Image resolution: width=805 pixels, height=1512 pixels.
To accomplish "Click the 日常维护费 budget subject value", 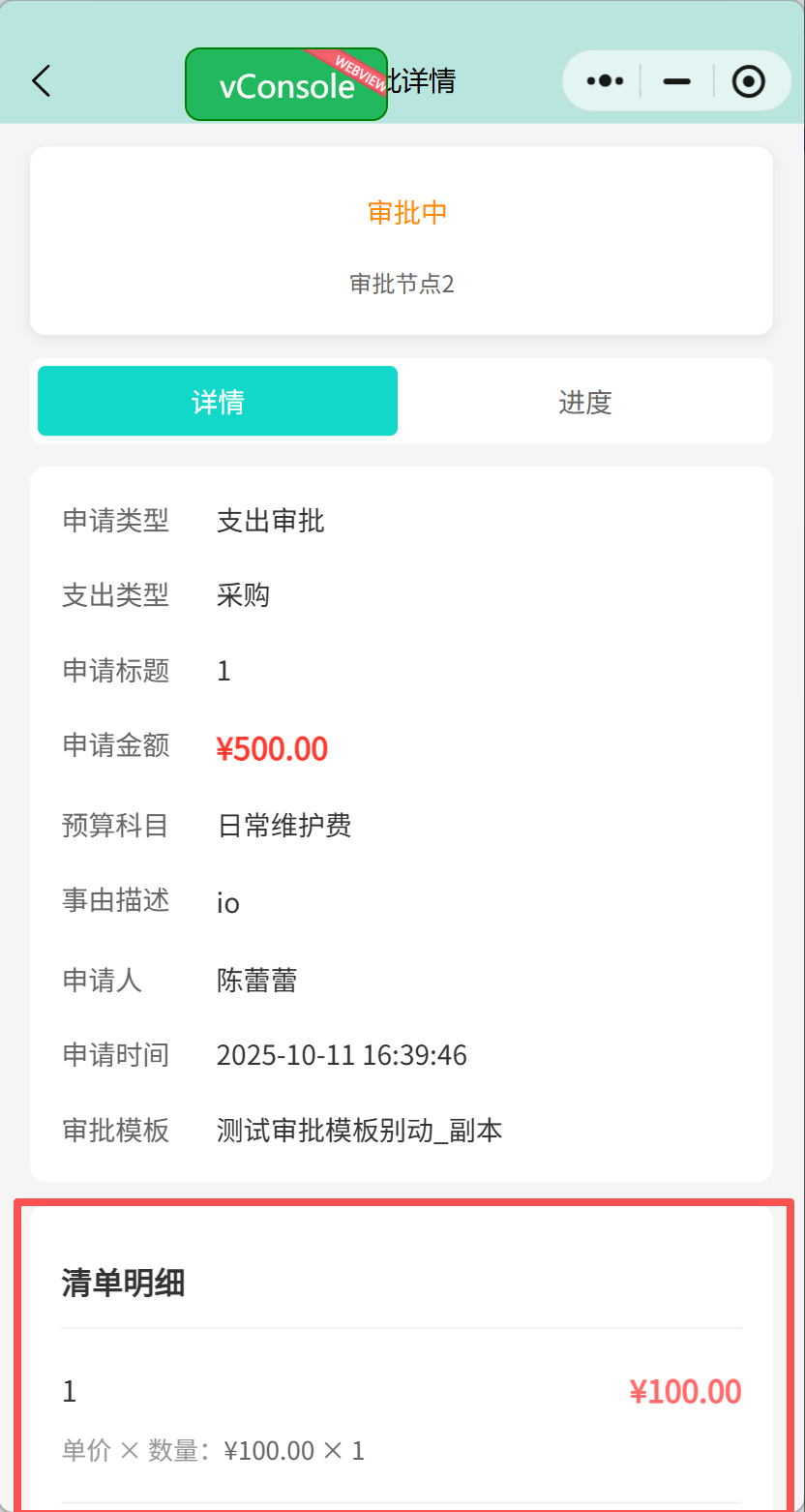I will [x=284, y=825].
